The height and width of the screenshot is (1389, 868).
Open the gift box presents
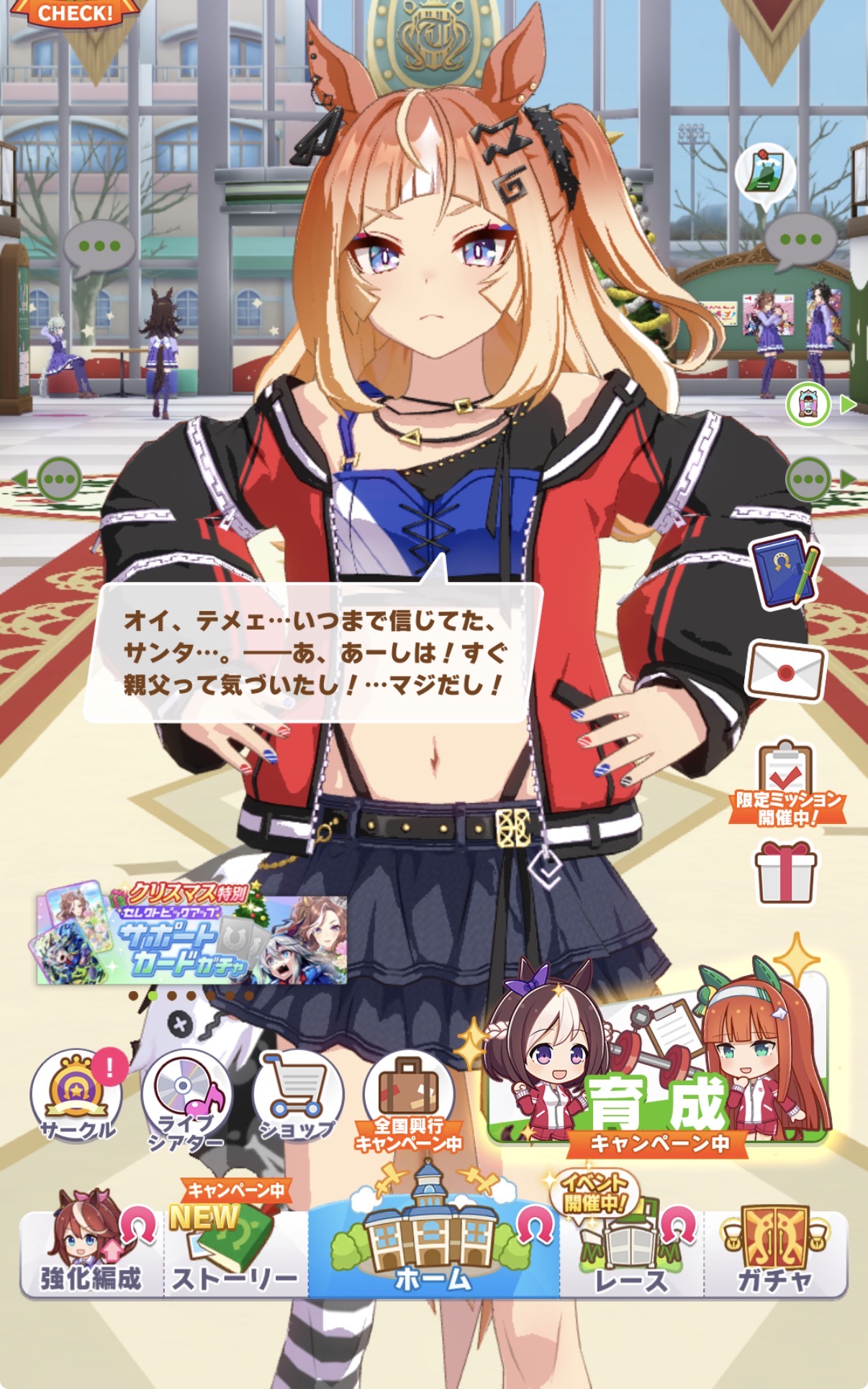pyautogui.click(x=785, y=873)
